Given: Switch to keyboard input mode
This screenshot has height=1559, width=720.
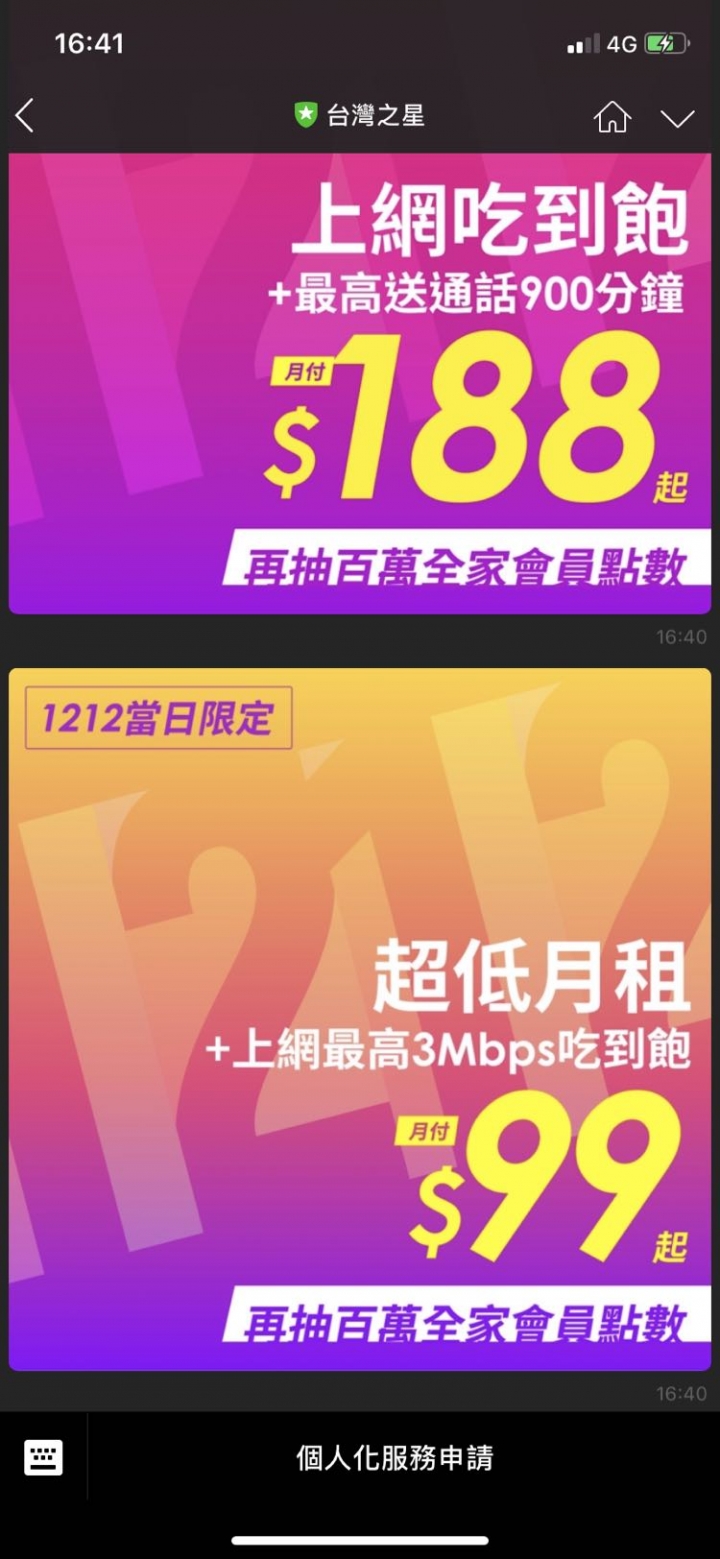Looking at the screenshot, I should pos(43,1457).
